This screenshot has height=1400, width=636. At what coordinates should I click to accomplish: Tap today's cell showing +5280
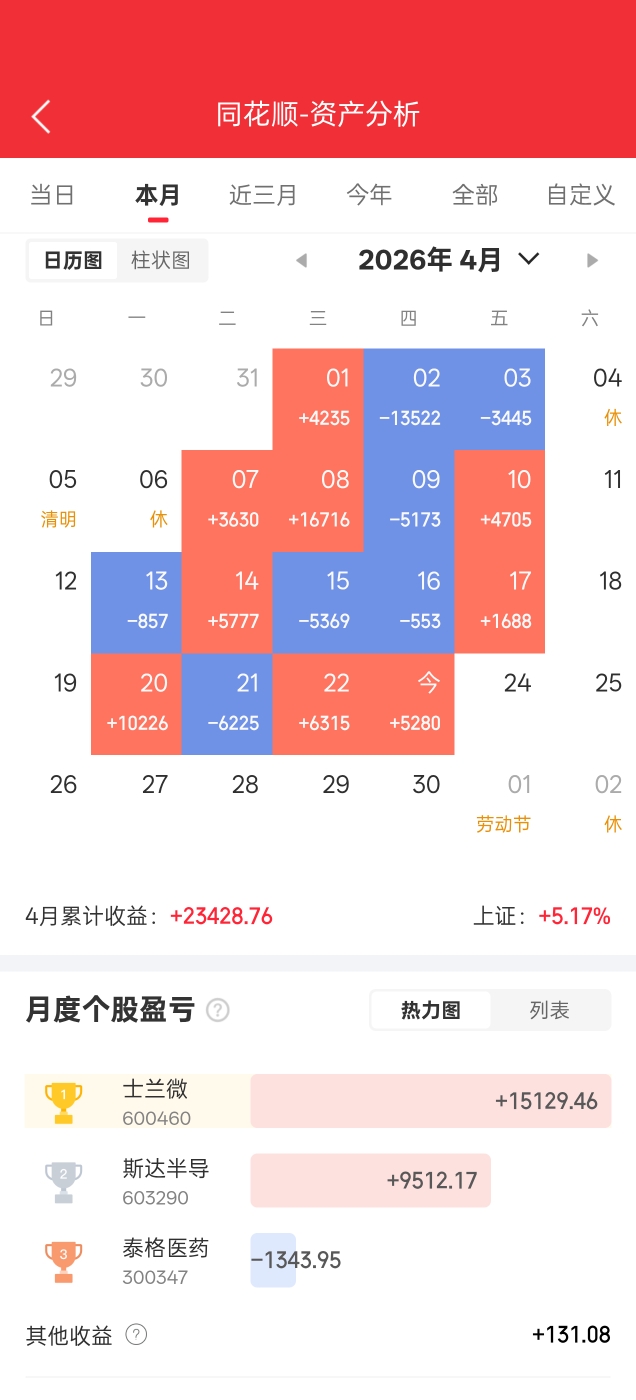click(x=410, y=703)
